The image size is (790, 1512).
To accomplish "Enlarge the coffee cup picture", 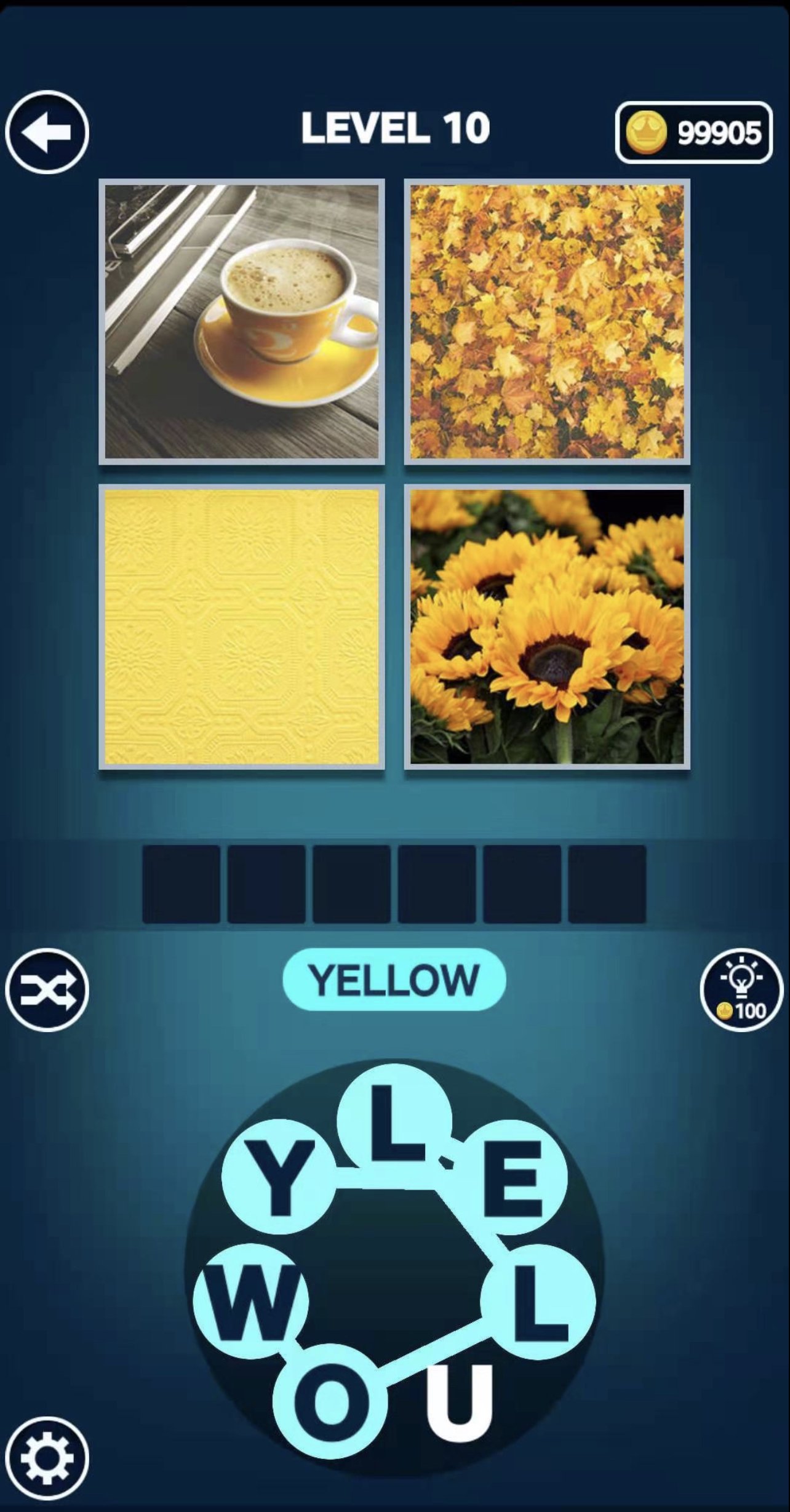I will tap(242, 322).
